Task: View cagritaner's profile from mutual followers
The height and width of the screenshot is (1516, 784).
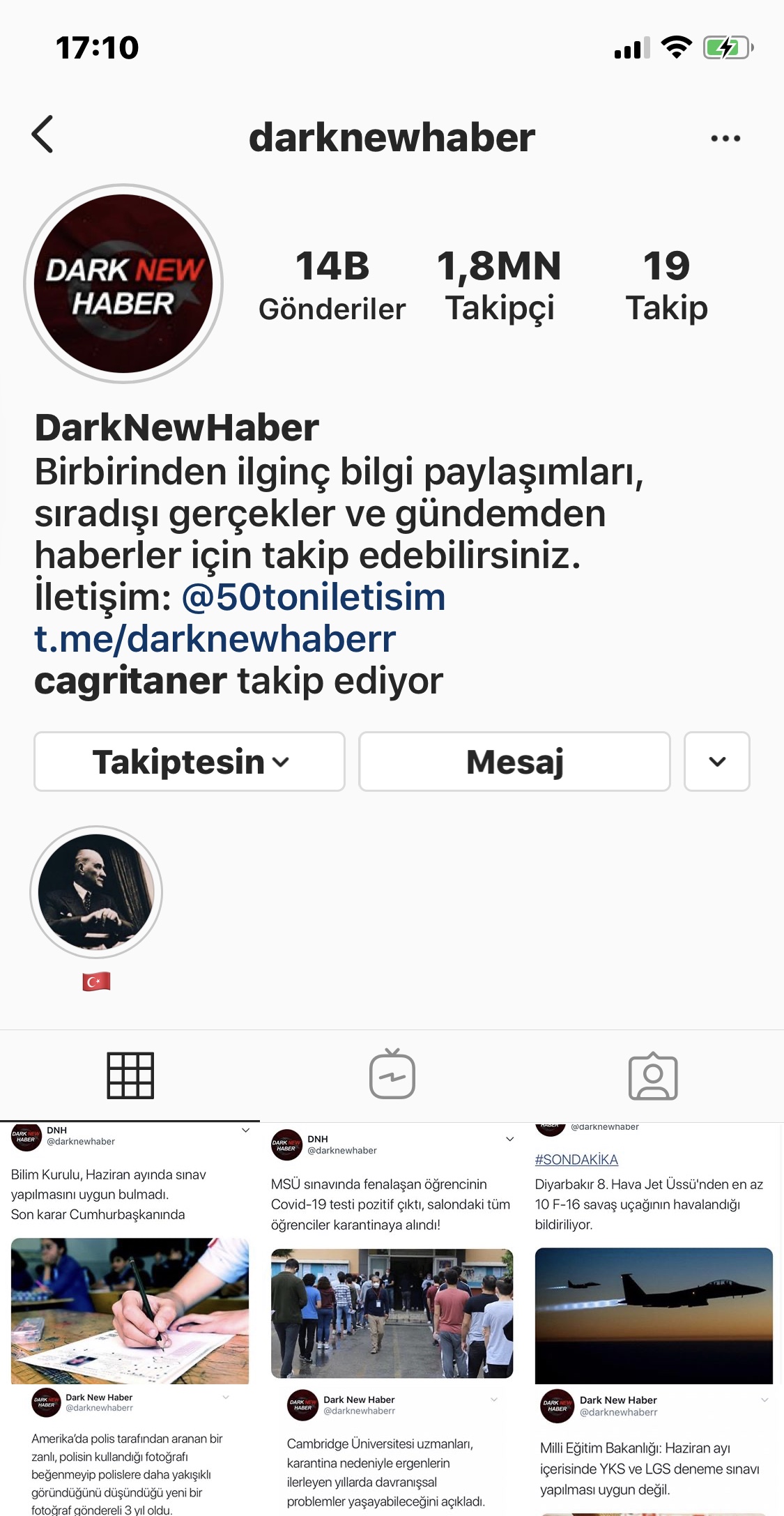Action: (x=130, y=681)
